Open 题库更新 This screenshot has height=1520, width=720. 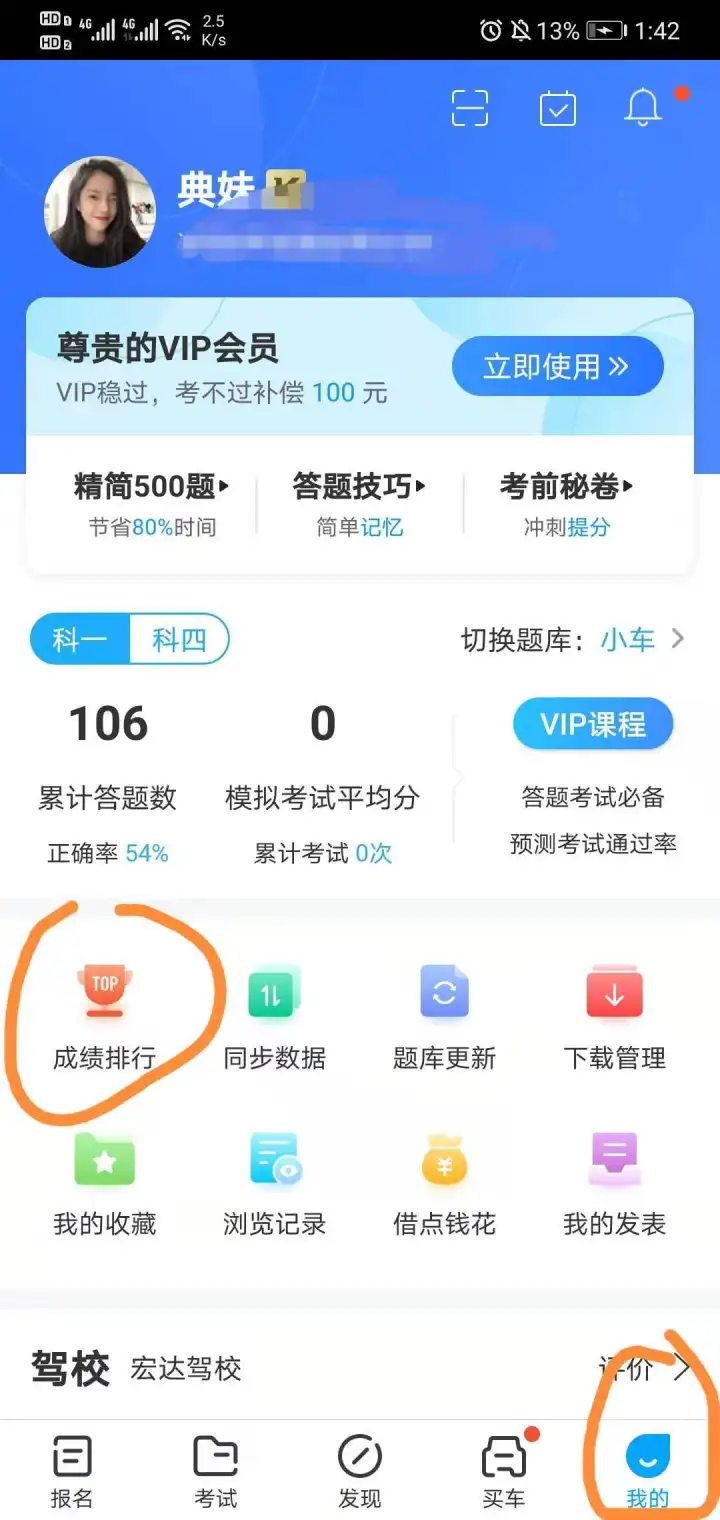[445, 1015]
